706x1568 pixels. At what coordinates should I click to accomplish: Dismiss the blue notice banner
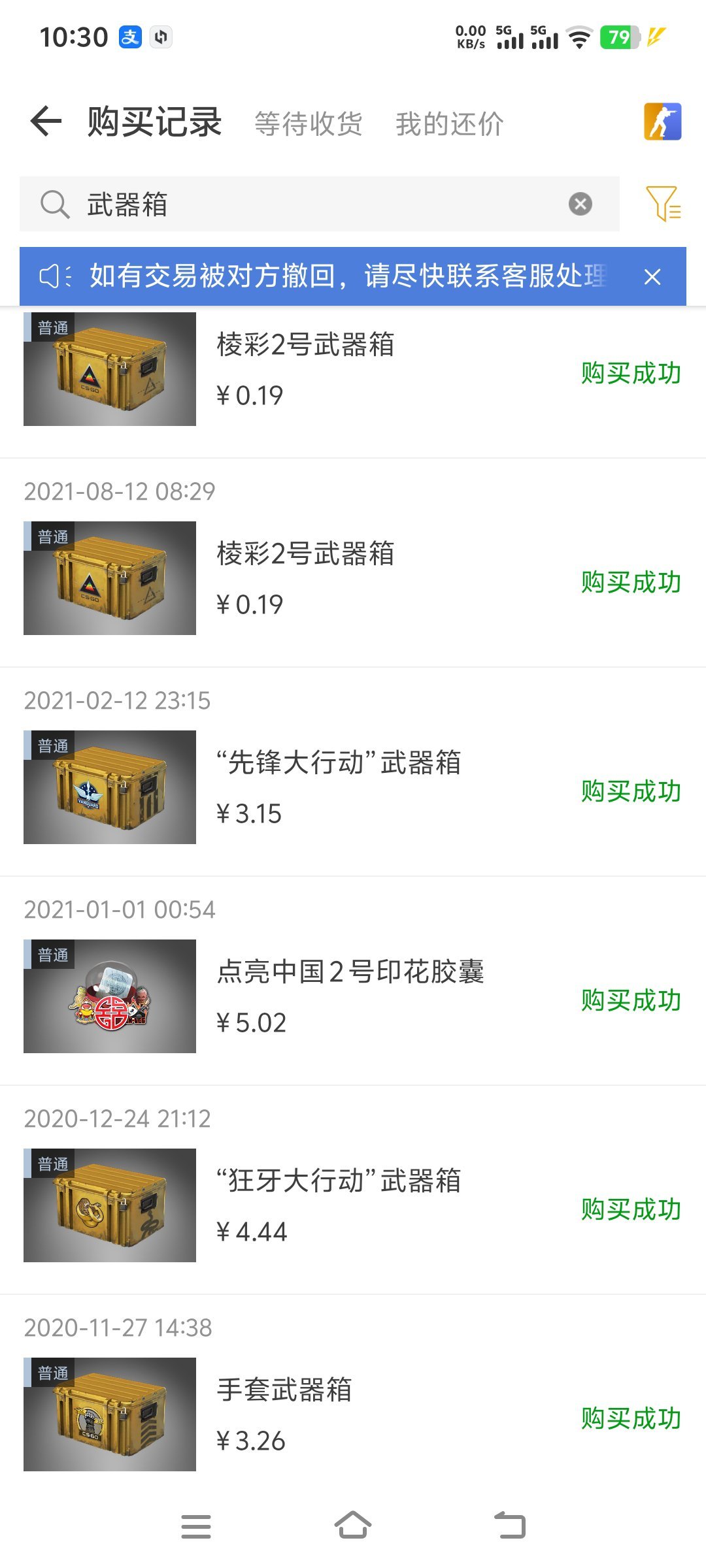click(x=652, y=277)
